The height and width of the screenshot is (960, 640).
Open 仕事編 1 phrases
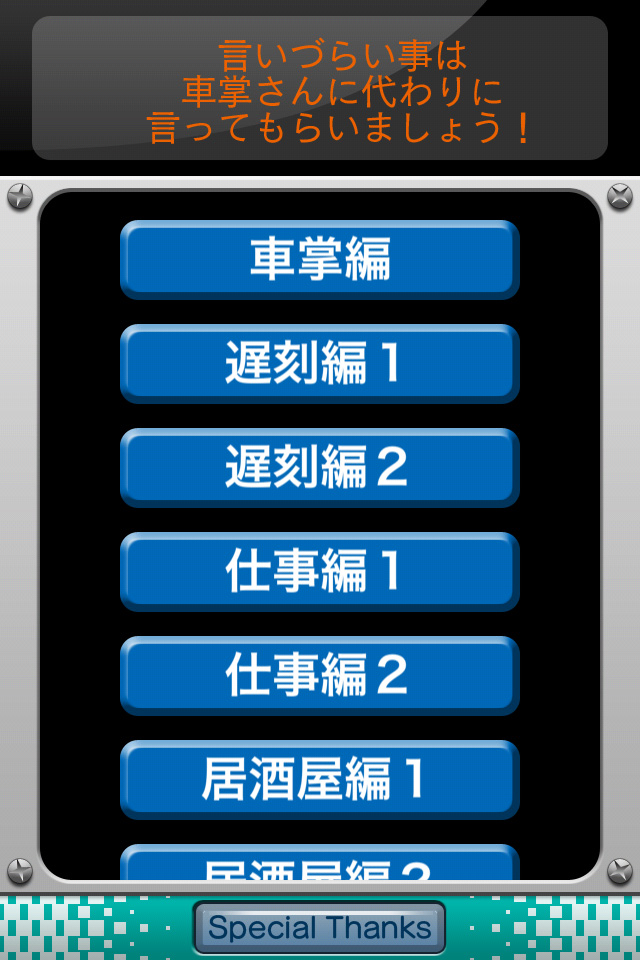320,571
